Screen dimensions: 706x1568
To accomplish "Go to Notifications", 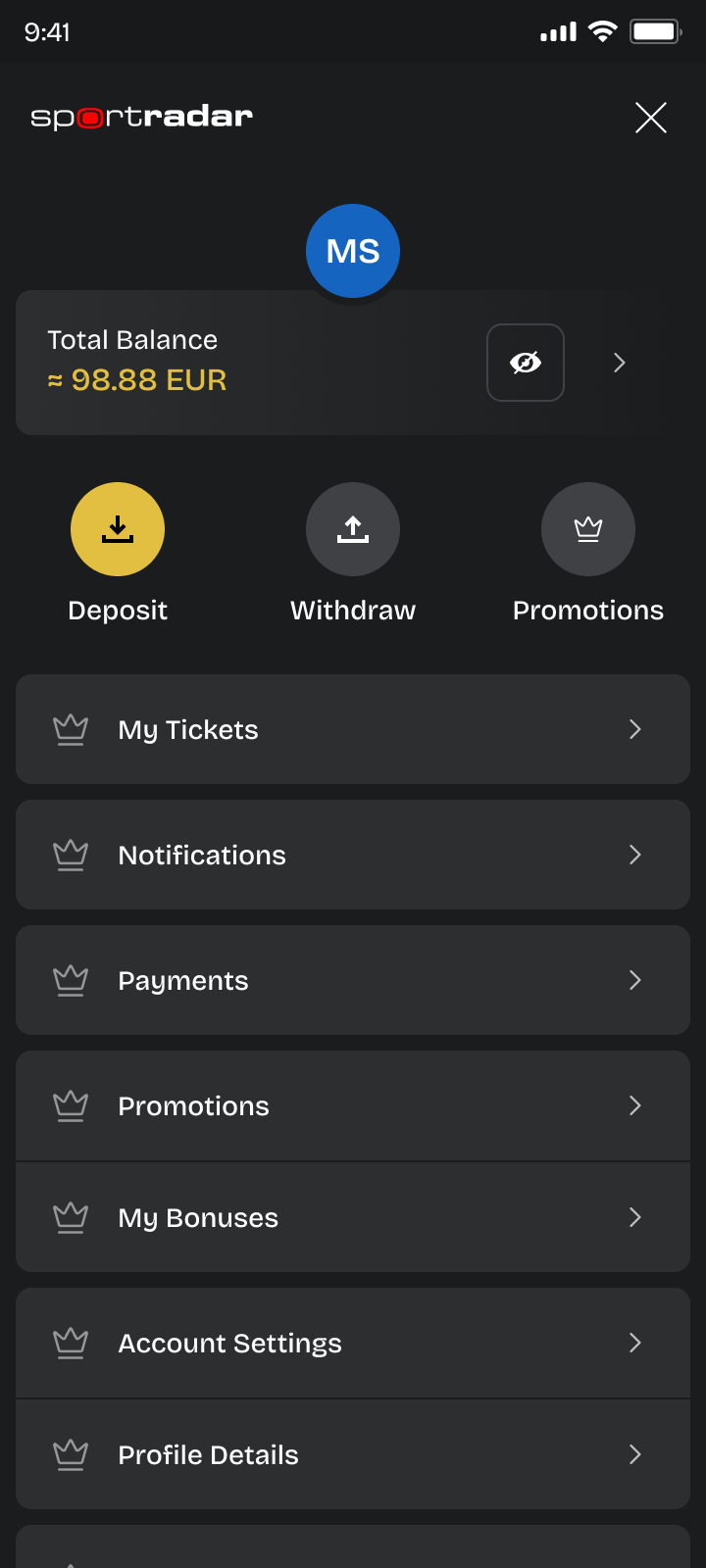I will [353, 855].
